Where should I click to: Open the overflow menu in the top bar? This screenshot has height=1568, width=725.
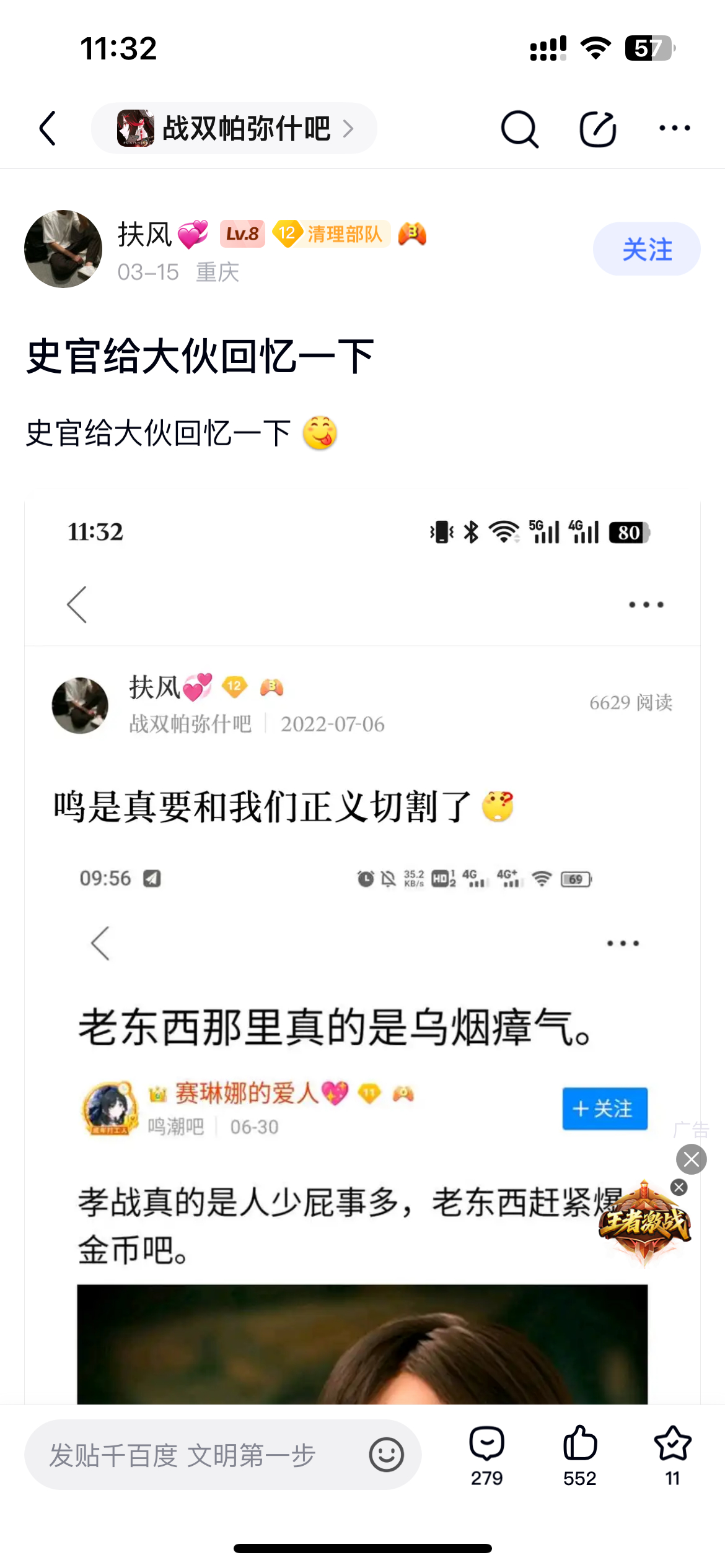point(674,128)
